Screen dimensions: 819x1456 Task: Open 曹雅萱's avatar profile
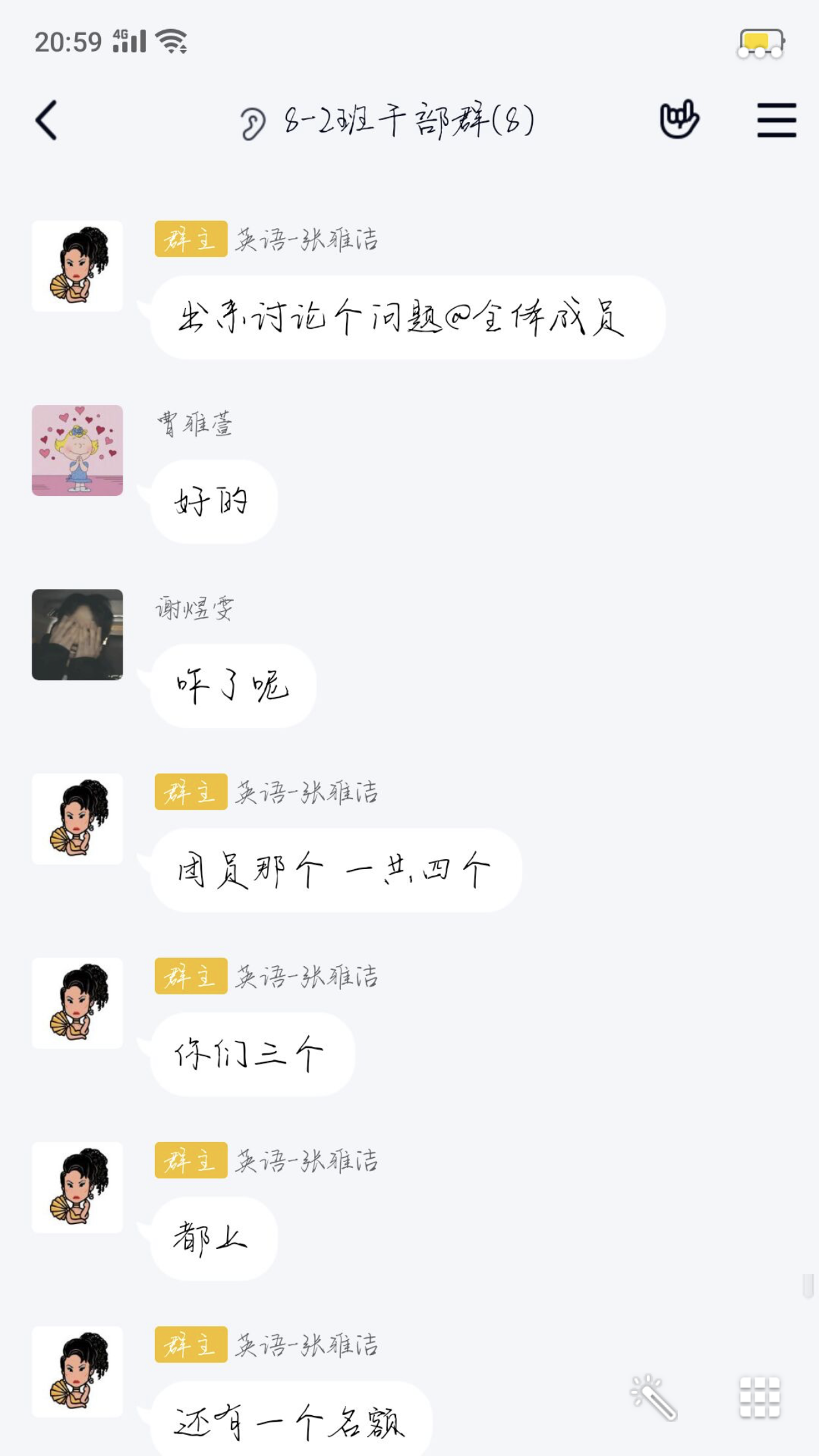tap(78, 450)
